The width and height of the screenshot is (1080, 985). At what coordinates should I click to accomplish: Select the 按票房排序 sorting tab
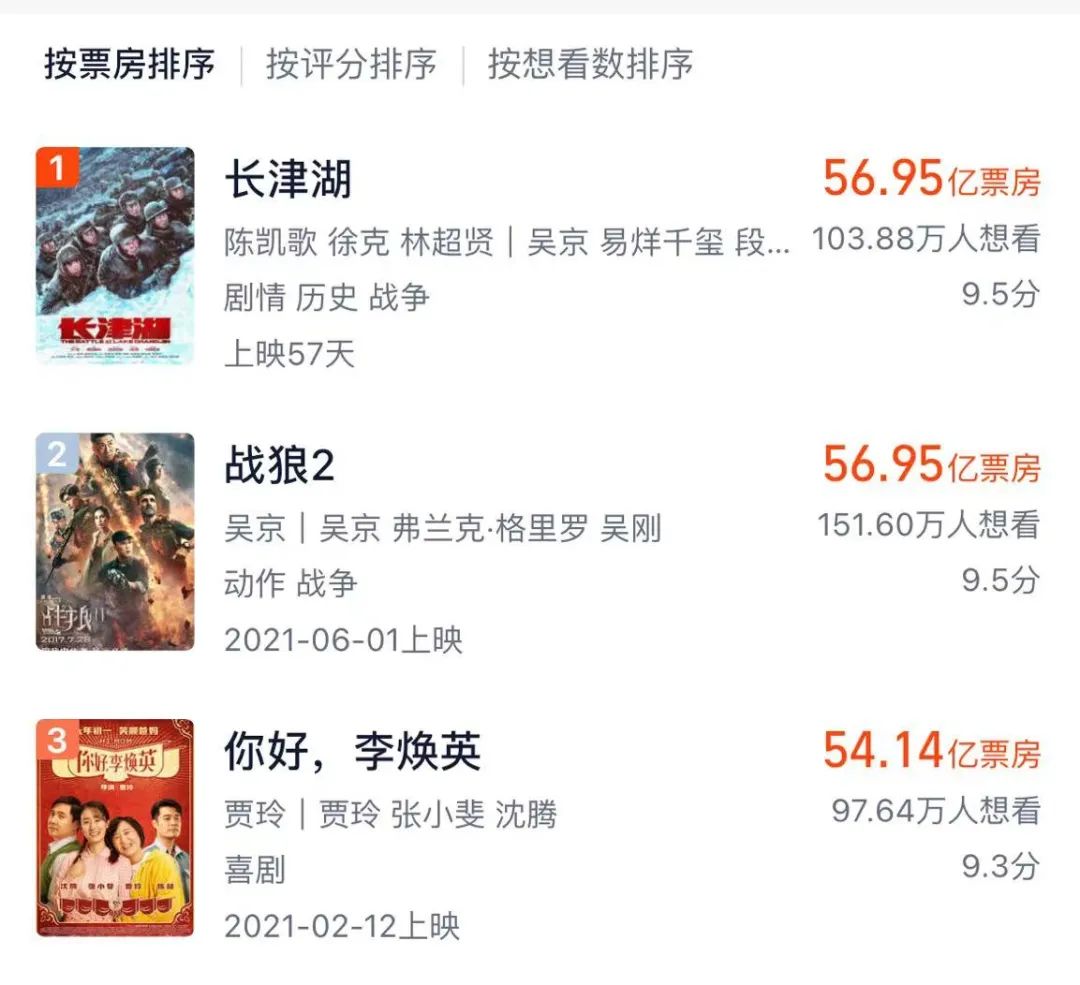tap(129, 65)
